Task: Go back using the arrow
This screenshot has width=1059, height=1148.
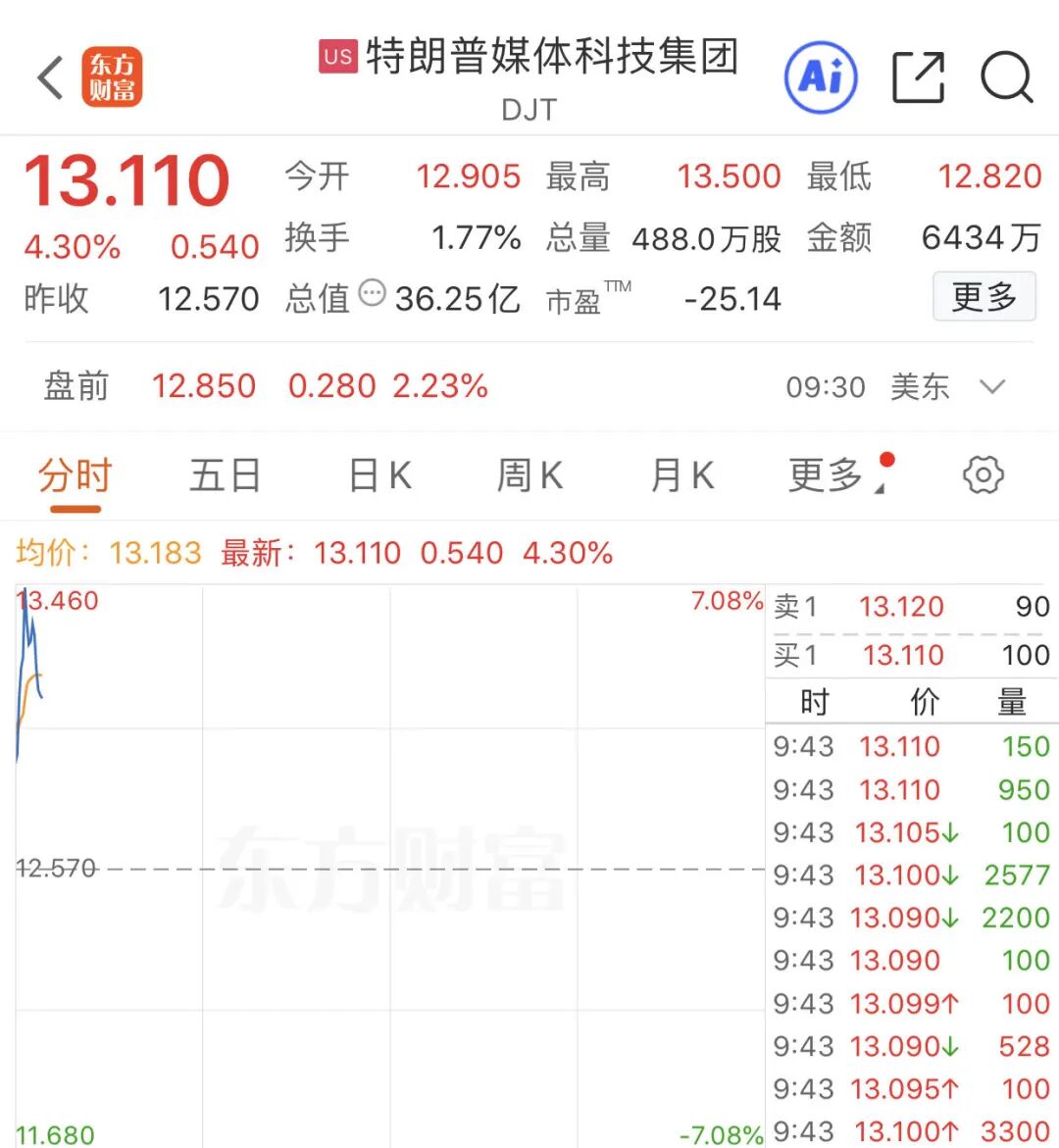Action: tap(51, 77)
